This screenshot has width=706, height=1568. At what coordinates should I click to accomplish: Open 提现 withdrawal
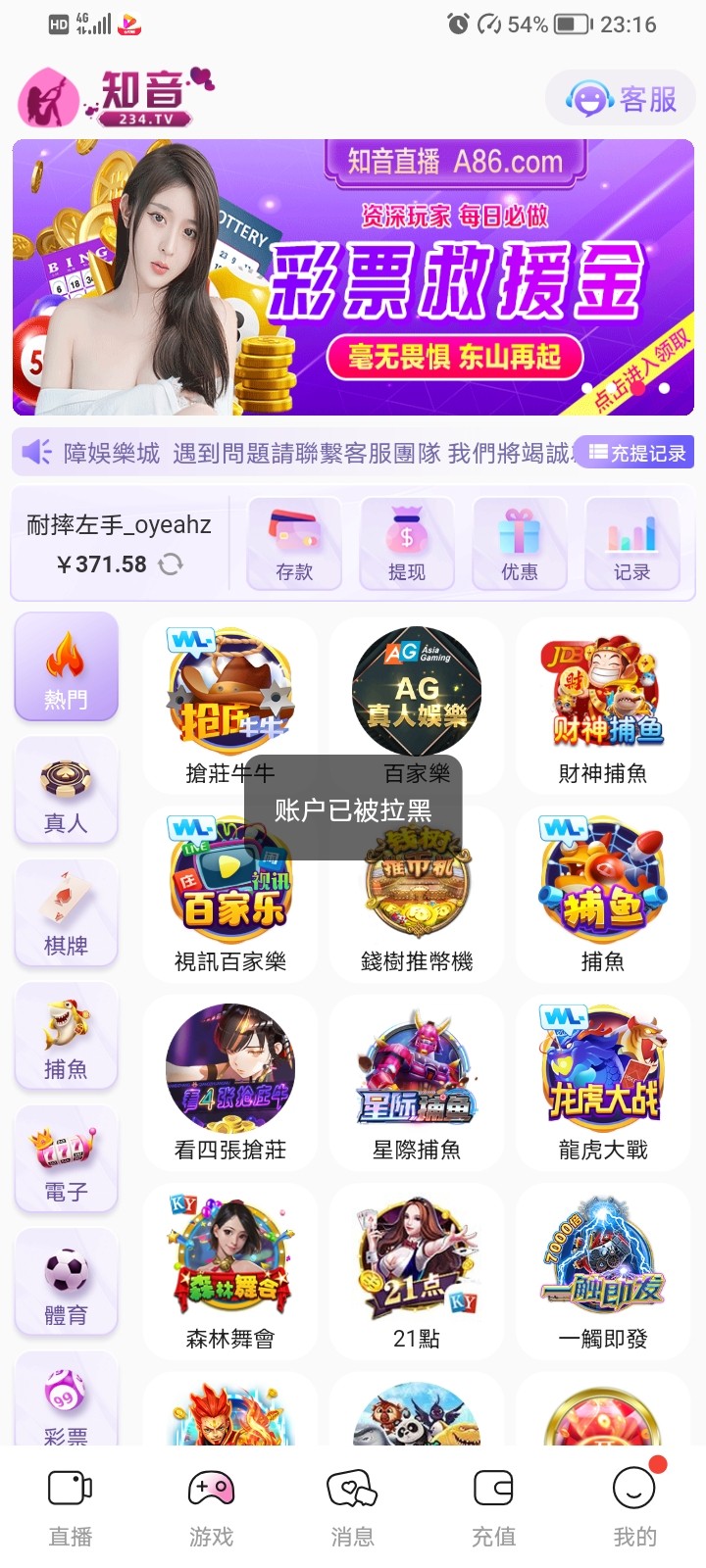tap(407, 544)
